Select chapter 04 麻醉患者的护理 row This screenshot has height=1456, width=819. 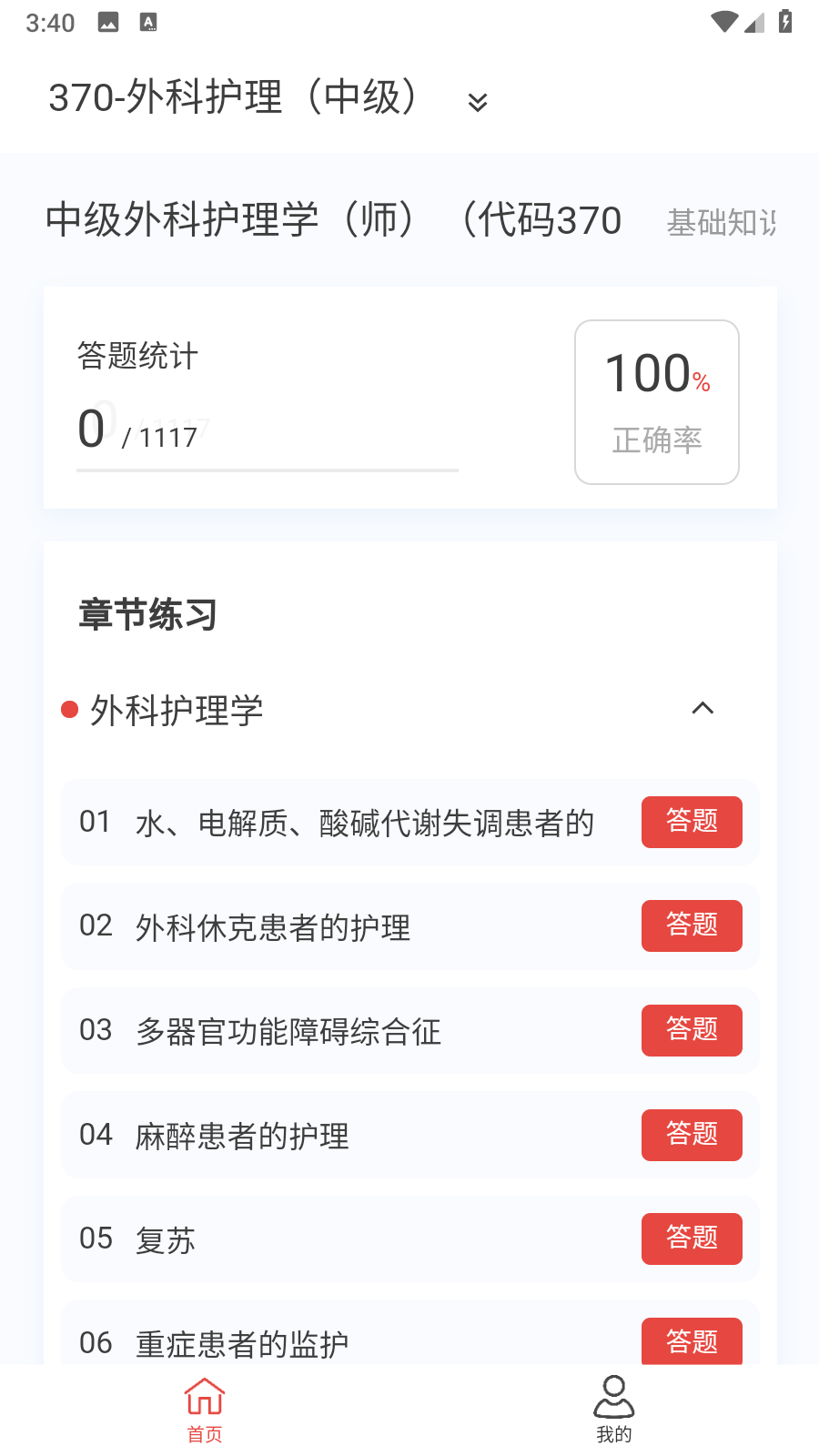(x=364, y=1135)
